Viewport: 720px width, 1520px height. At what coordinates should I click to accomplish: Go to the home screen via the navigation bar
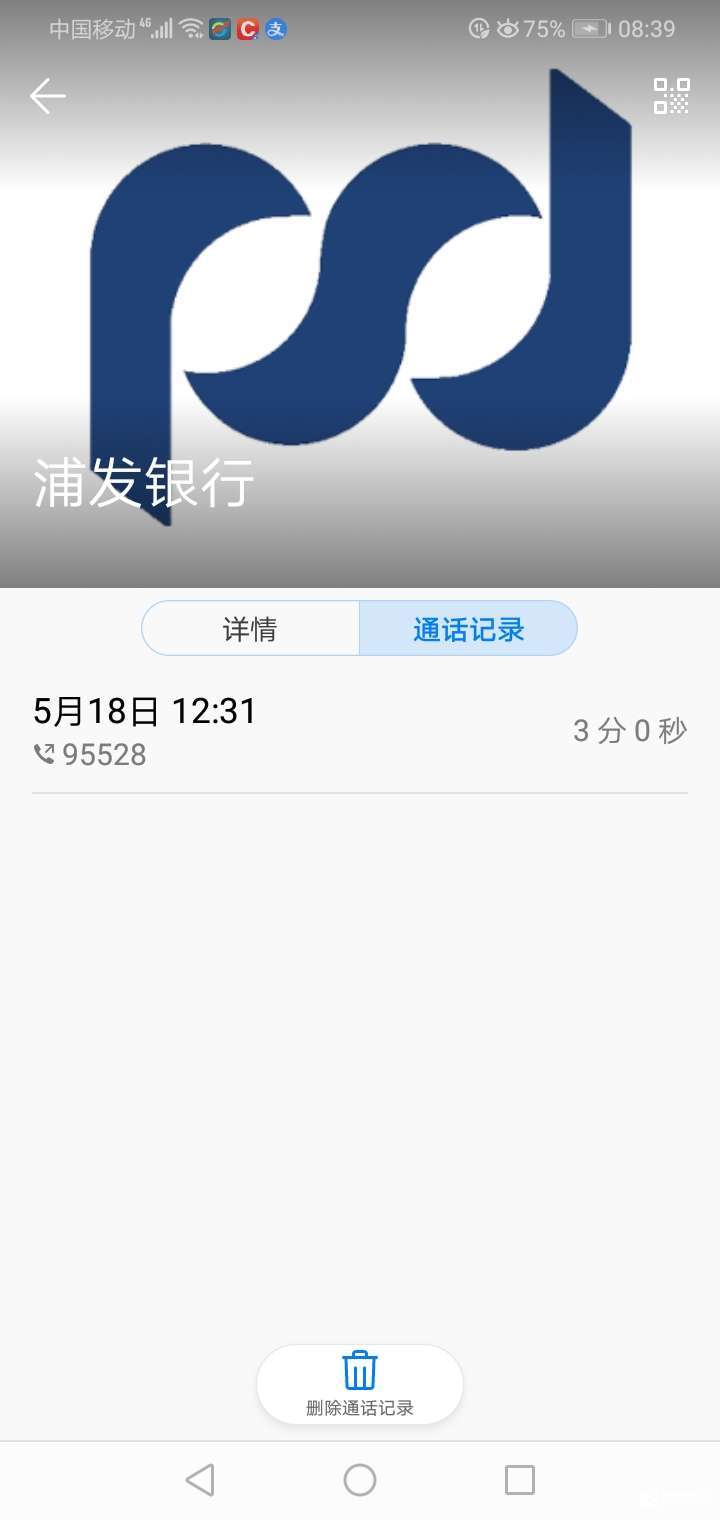[x=360, y=1479]
